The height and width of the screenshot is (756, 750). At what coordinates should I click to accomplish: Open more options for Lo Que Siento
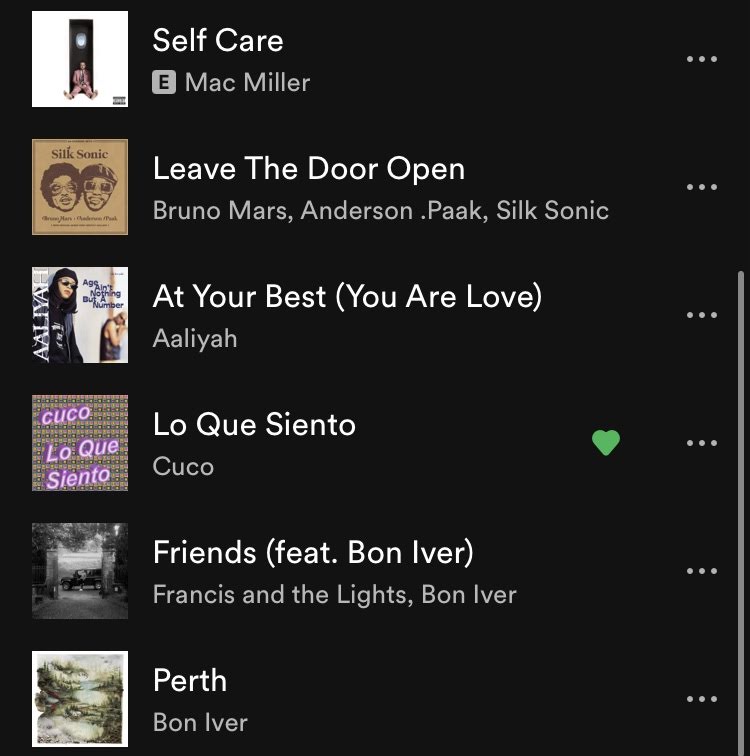[x=702, y=443]
